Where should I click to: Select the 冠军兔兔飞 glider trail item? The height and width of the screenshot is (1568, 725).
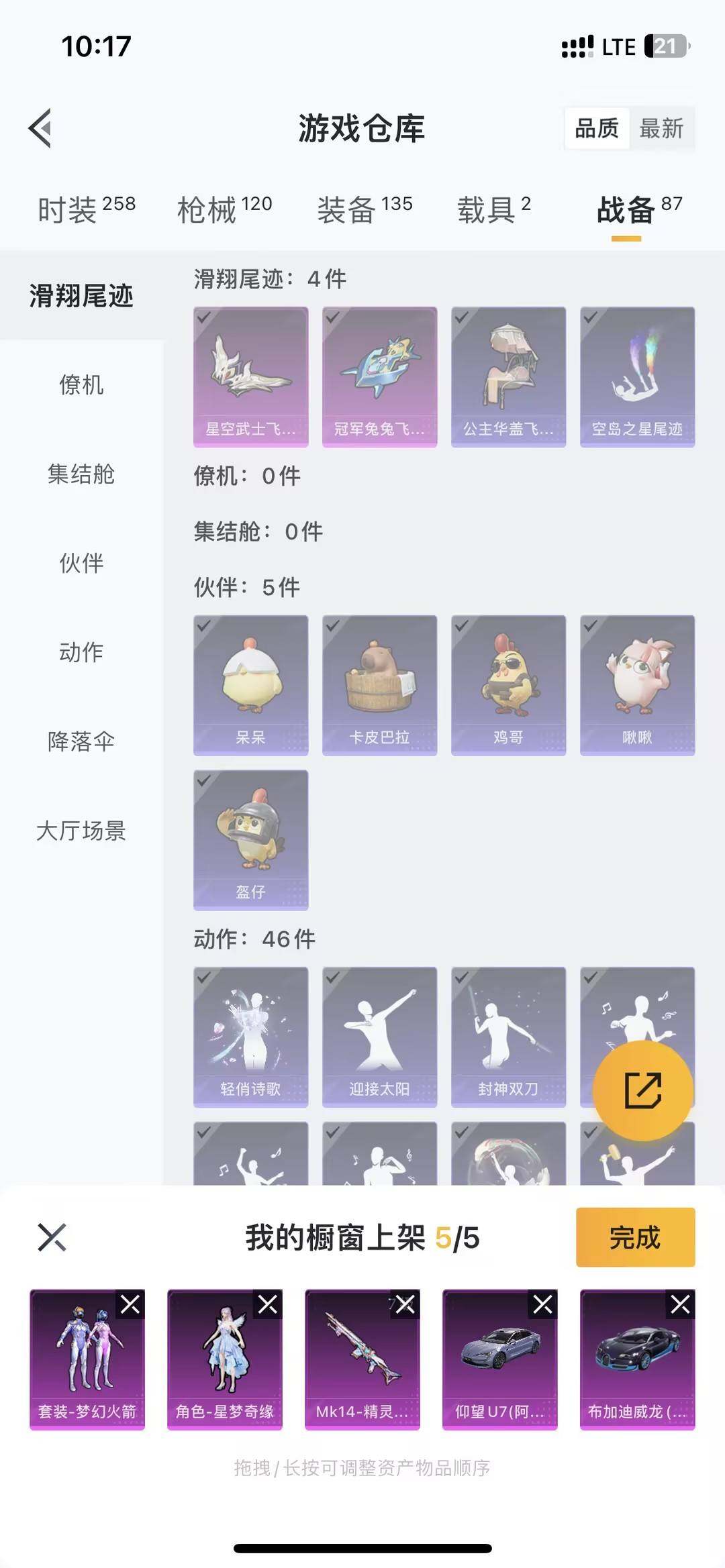(x=379, y=376)
